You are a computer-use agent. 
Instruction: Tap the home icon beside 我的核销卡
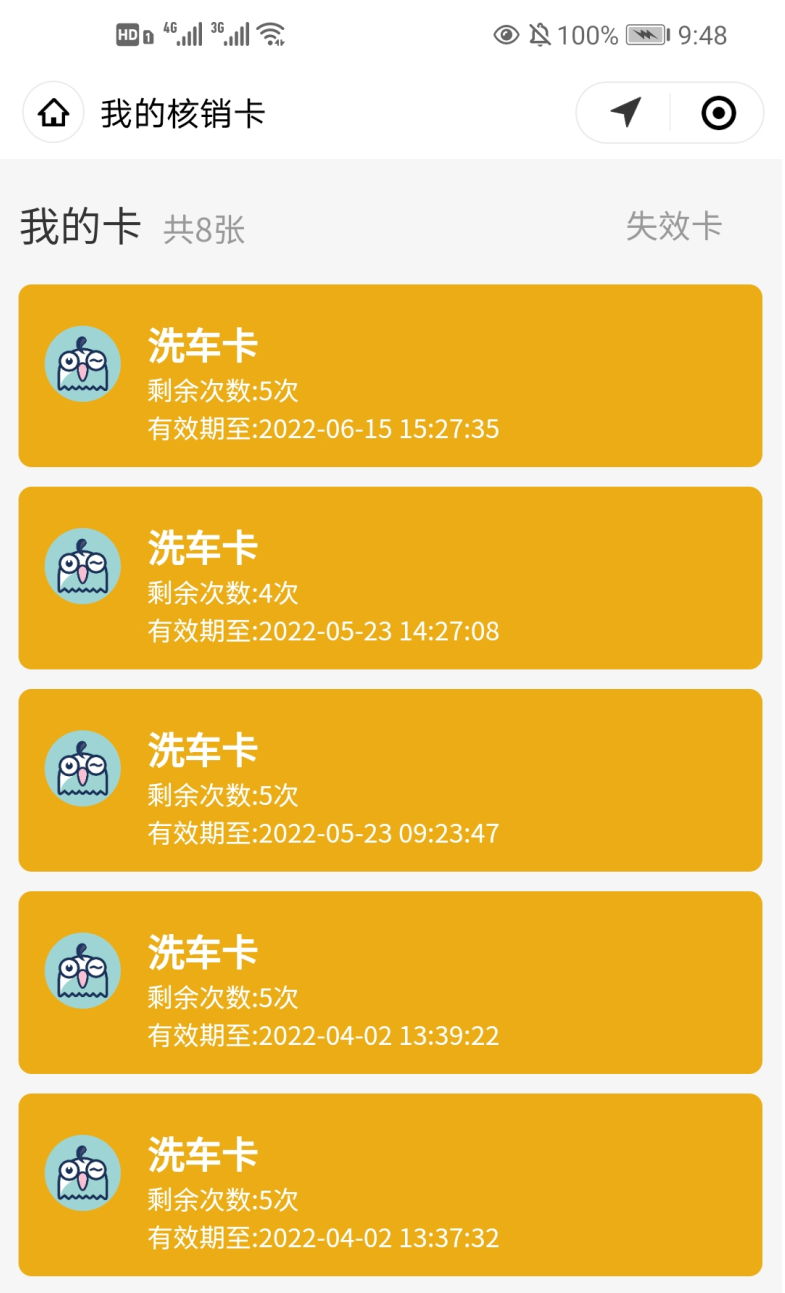pos(53,113)
